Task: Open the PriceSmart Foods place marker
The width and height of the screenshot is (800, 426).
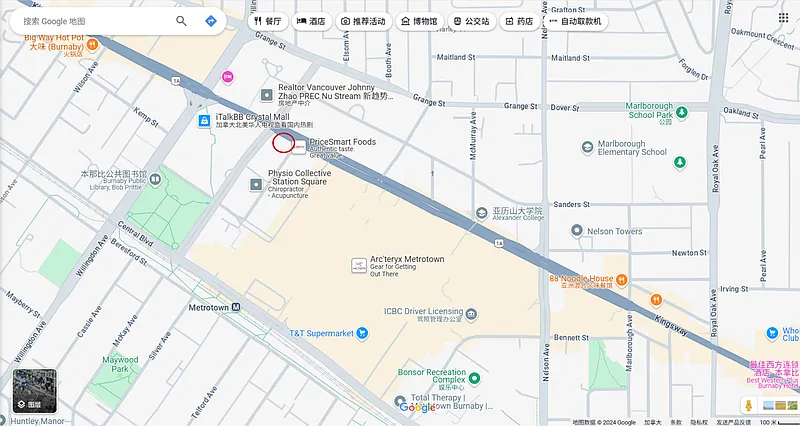Action: pyautogui.click(x=299, y=147)
